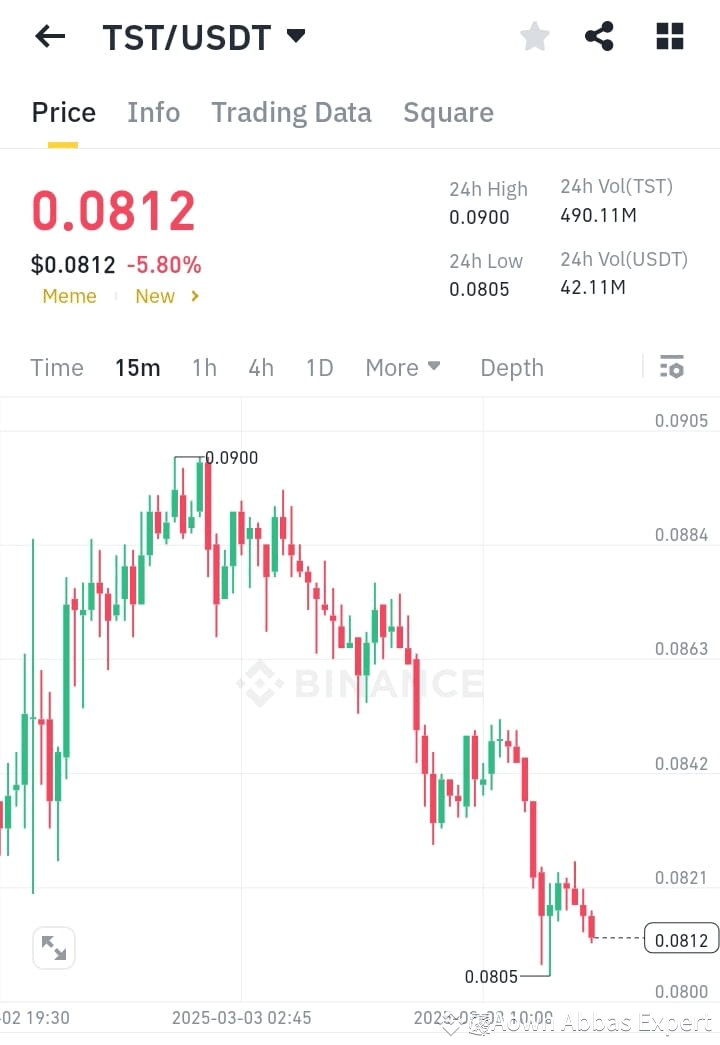Switch chart to 1h interval

click(204, 367)
